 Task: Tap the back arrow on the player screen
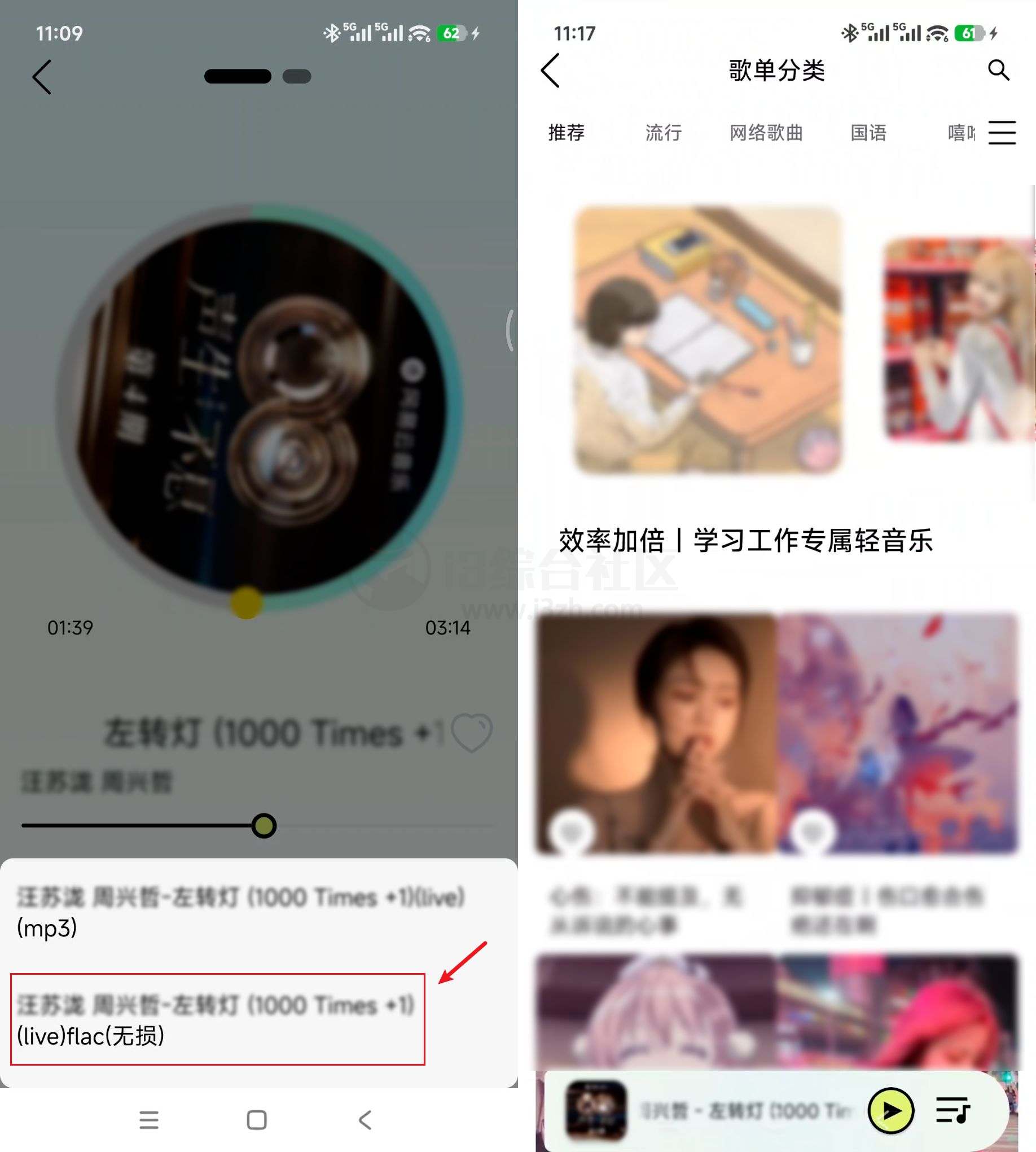click(x=42, y=77)
